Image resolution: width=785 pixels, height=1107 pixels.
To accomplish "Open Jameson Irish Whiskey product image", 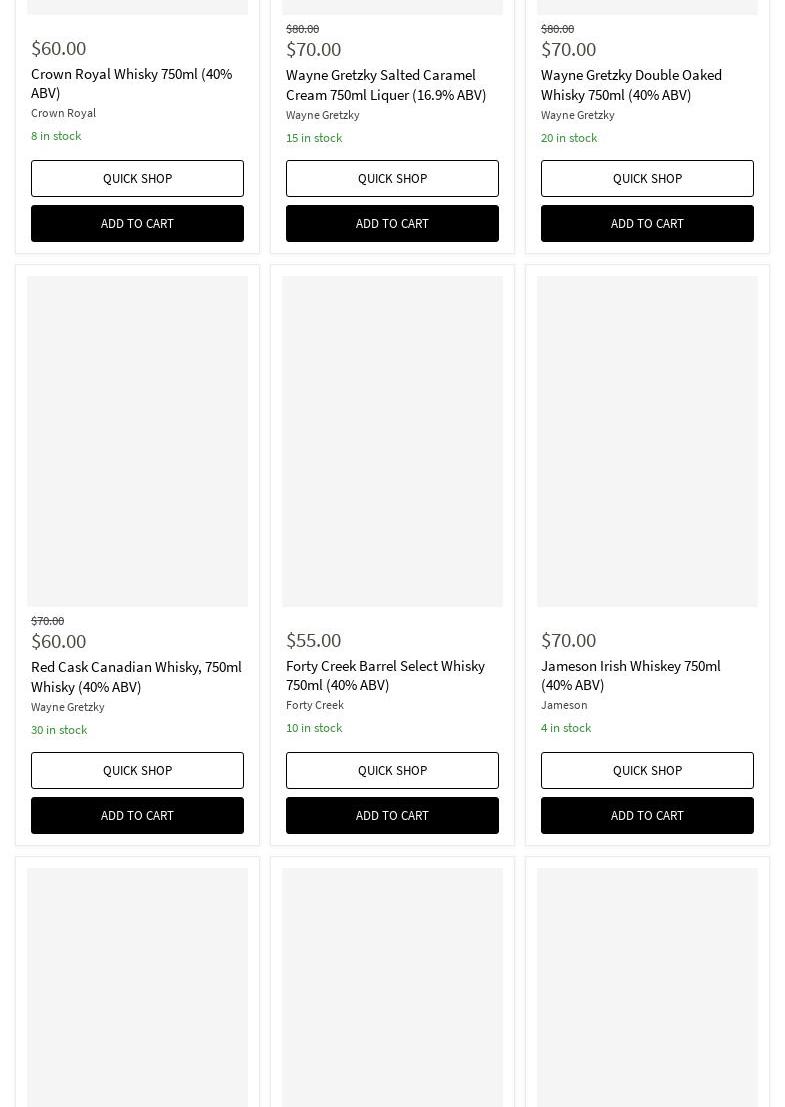I will (x=647, y=441).
